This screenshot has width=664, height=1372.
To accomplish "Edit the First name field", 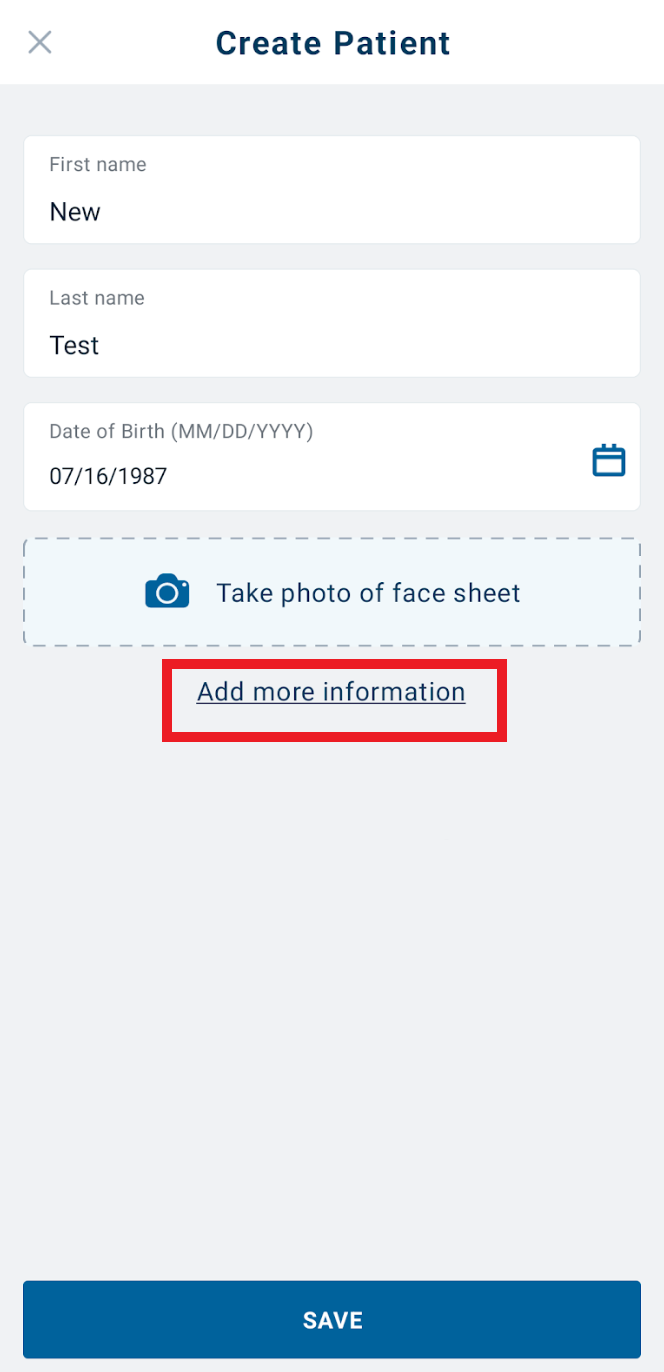I will 332,190.
